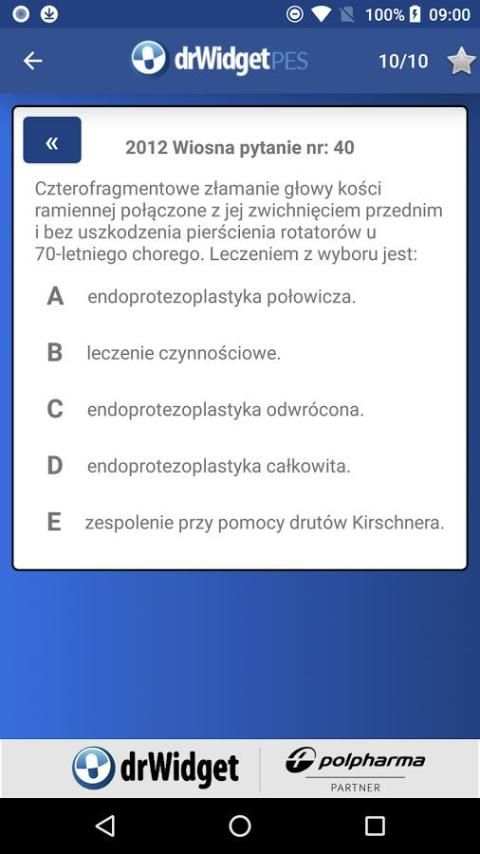This screenshot has height=854, width=480.
Task: Tap the system home button
Action: 240,826
